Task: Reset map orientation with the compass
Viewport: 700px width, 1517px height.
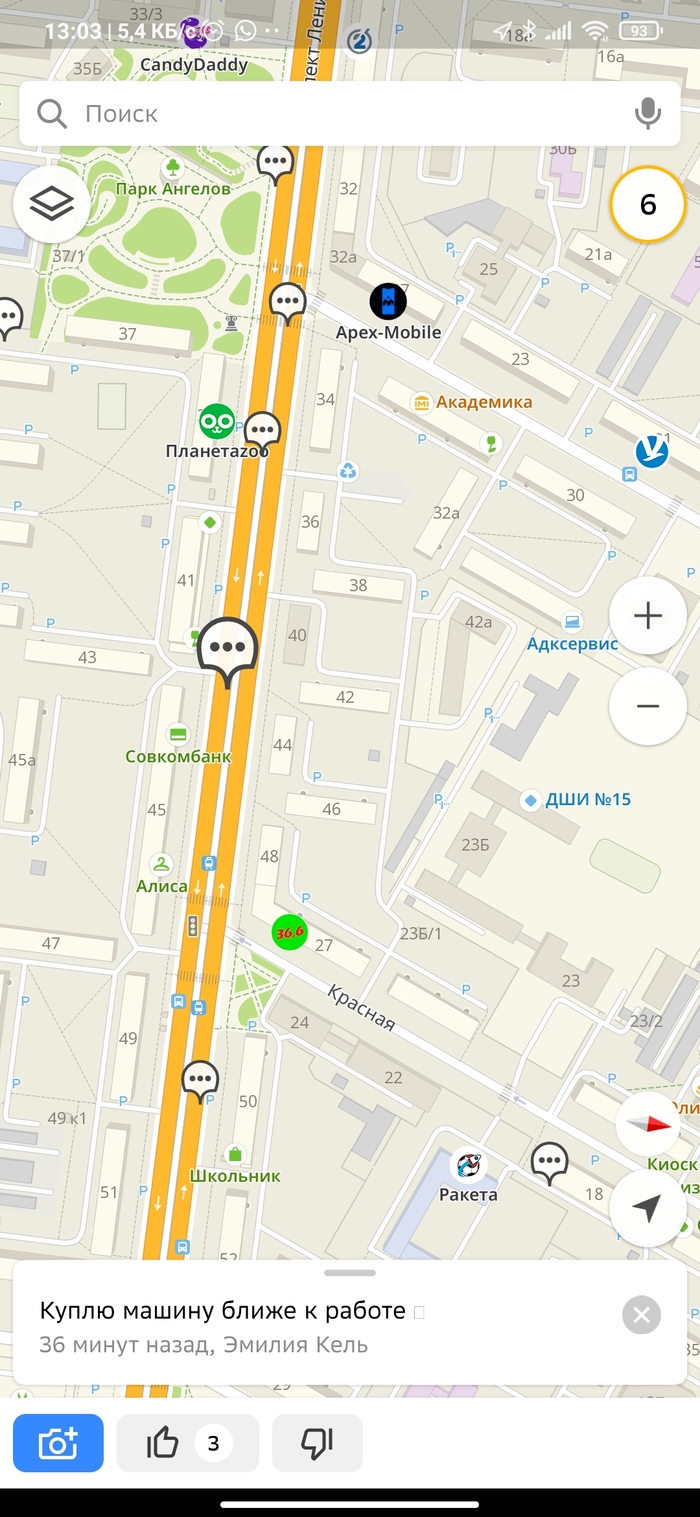Action: tap(647, 1123)
